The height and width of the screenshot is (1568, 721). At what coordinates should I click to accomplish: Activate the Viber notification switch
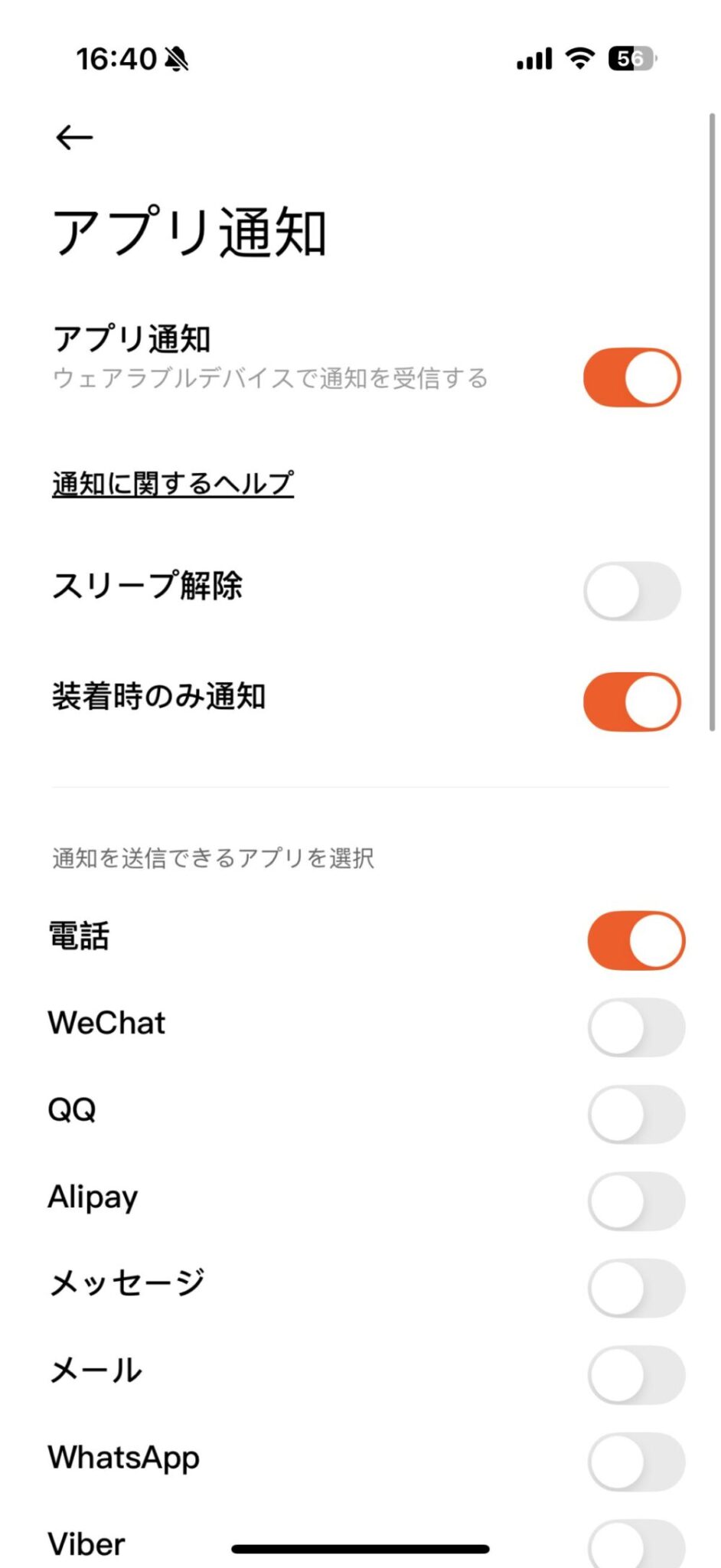coord(635,1545)
